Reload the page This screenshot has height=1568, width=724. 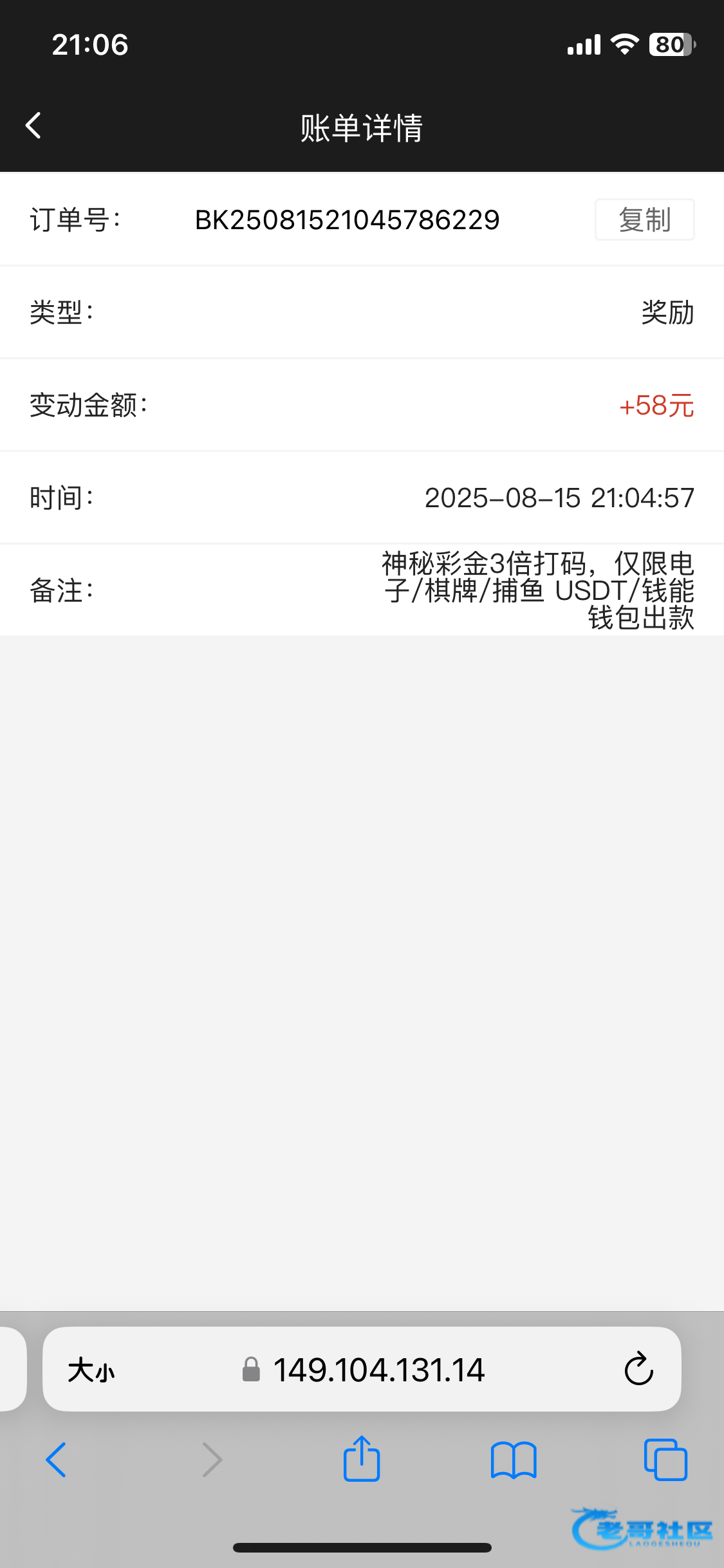pos(638,1368)
